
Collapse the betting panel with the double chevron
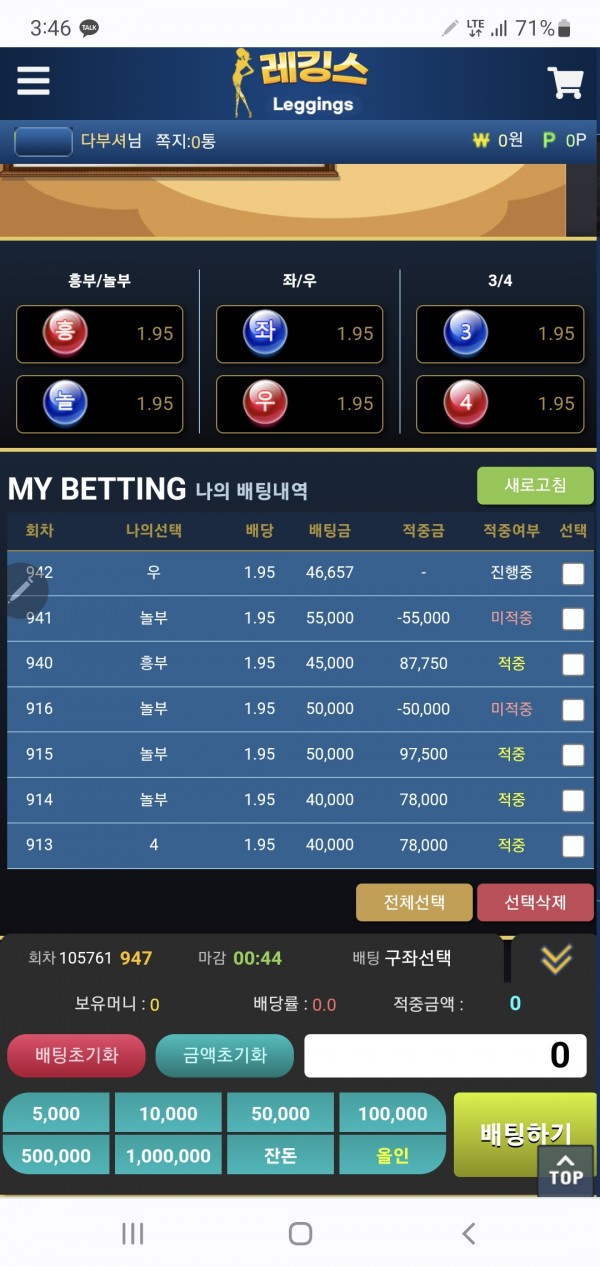click(556, 960)
